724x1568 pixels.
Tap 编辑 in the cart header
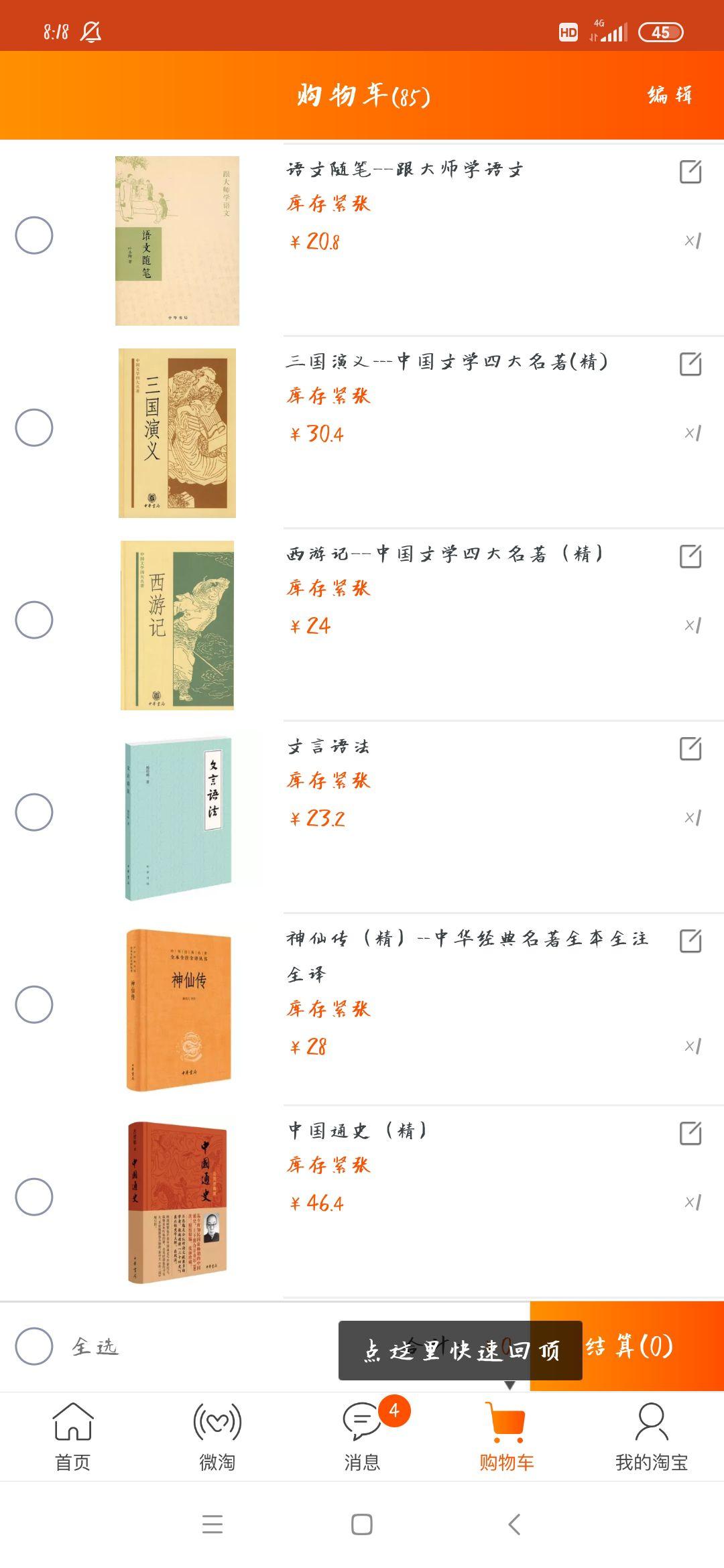click(670, 95)
